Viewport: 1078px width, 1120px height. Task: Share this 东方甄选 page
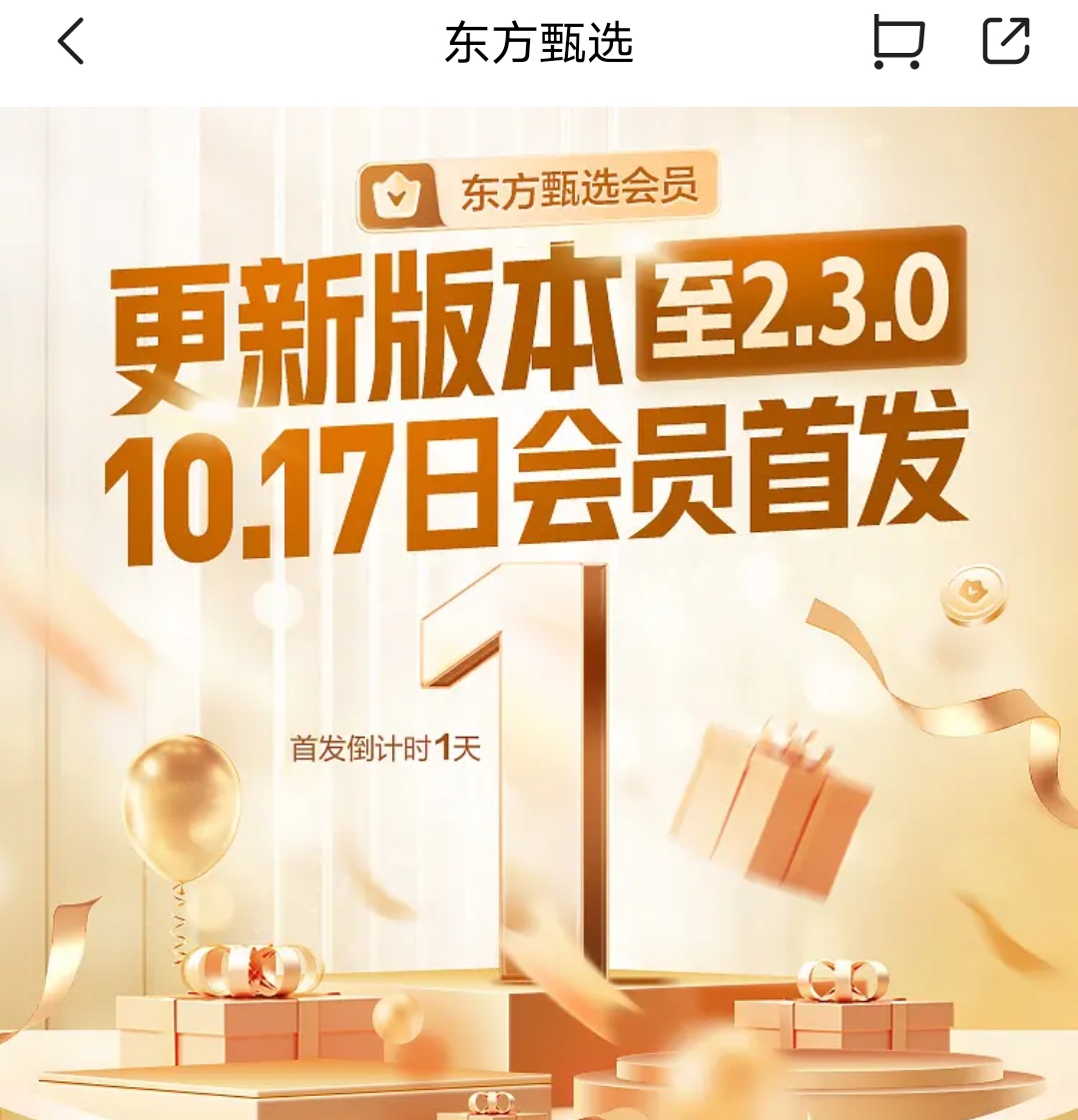[1005, 42]
